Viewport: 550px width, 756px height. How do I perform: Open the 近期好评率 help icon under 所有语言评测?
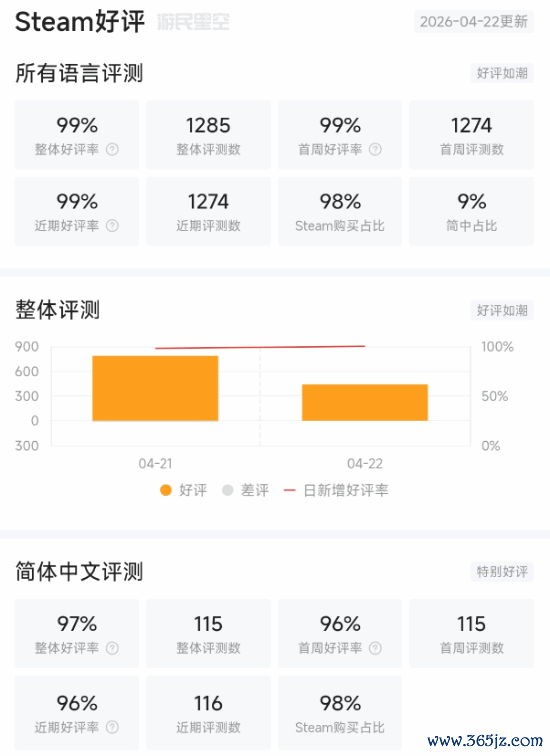112,226
